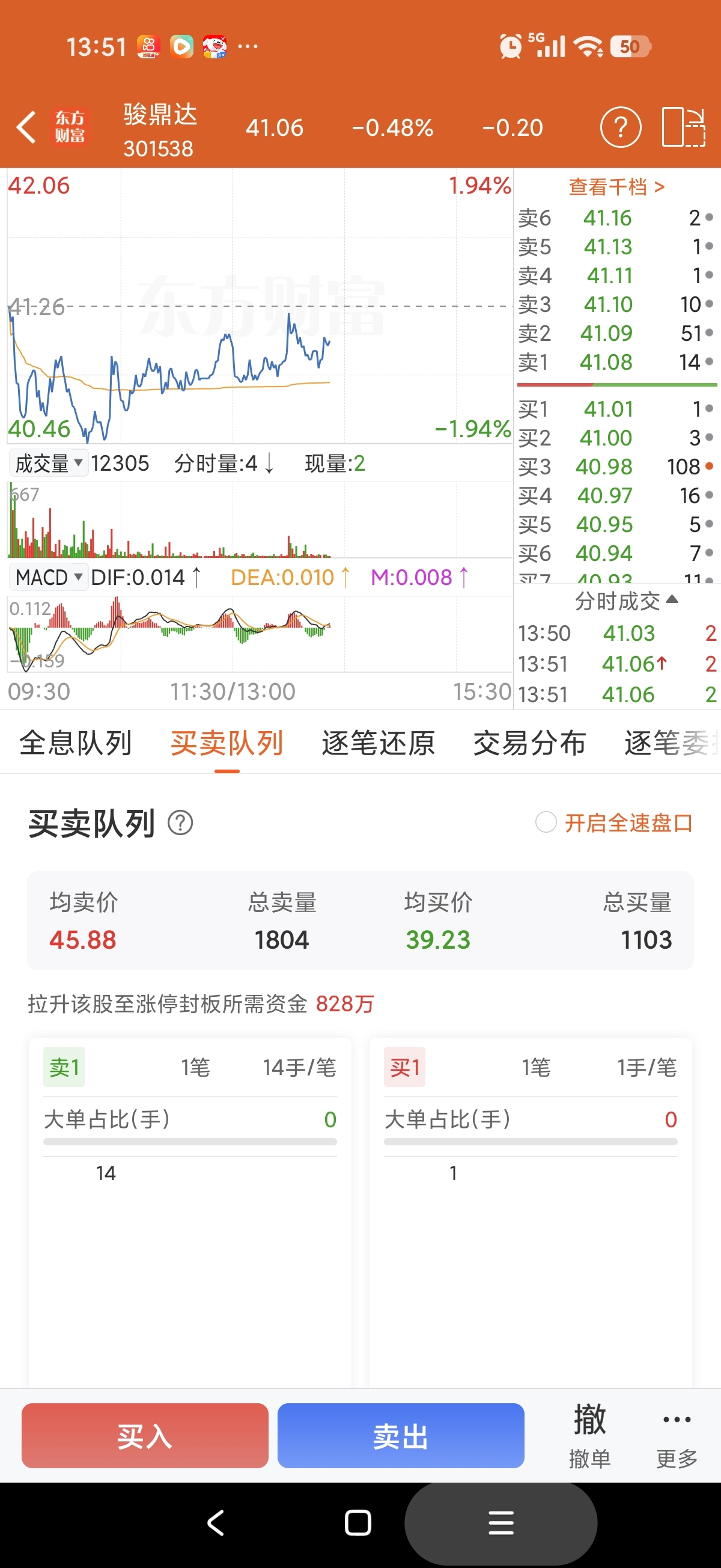Screen dimensions: 721x1568
Task: Open 撤单 cancel order
Action: (589, 1435)
